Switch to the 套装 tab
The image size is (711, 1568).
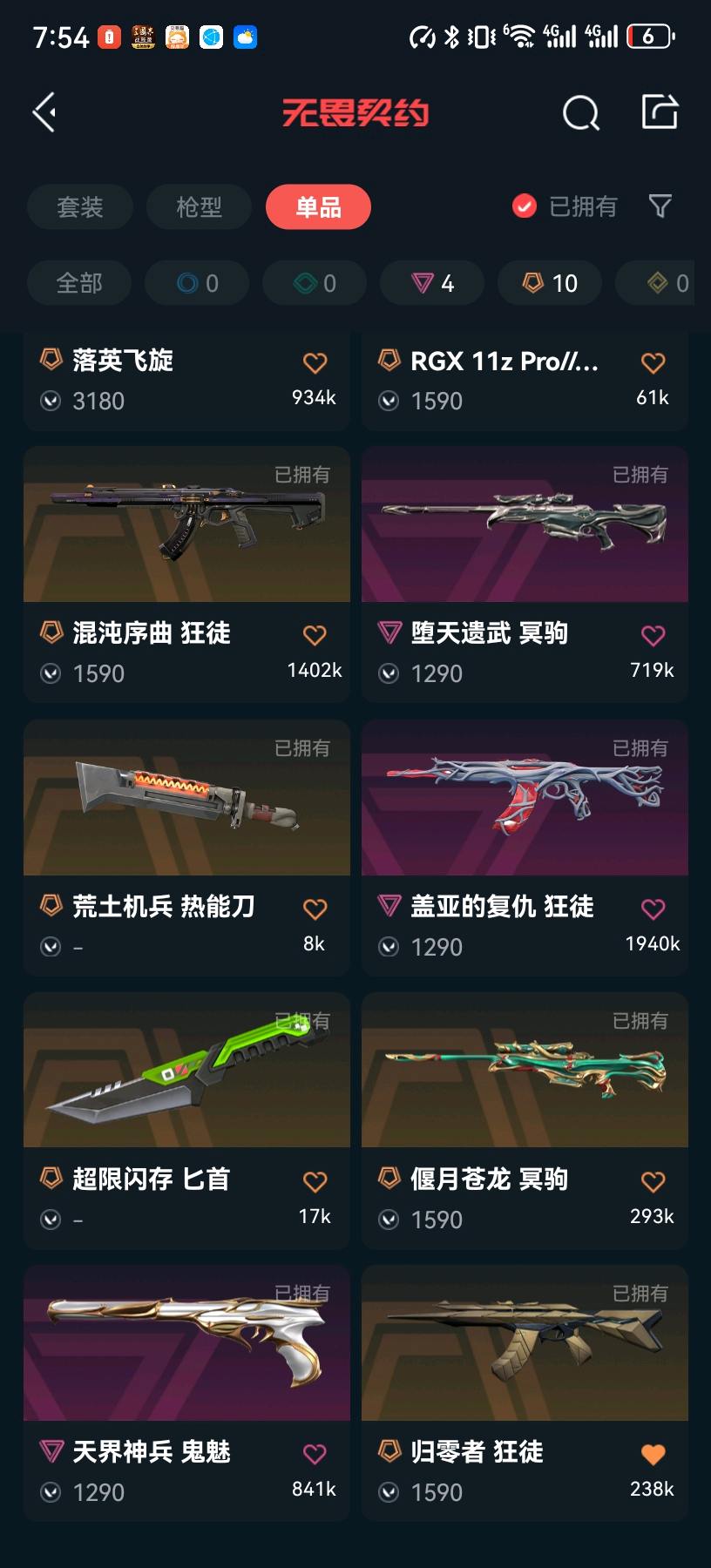point(79,207)
